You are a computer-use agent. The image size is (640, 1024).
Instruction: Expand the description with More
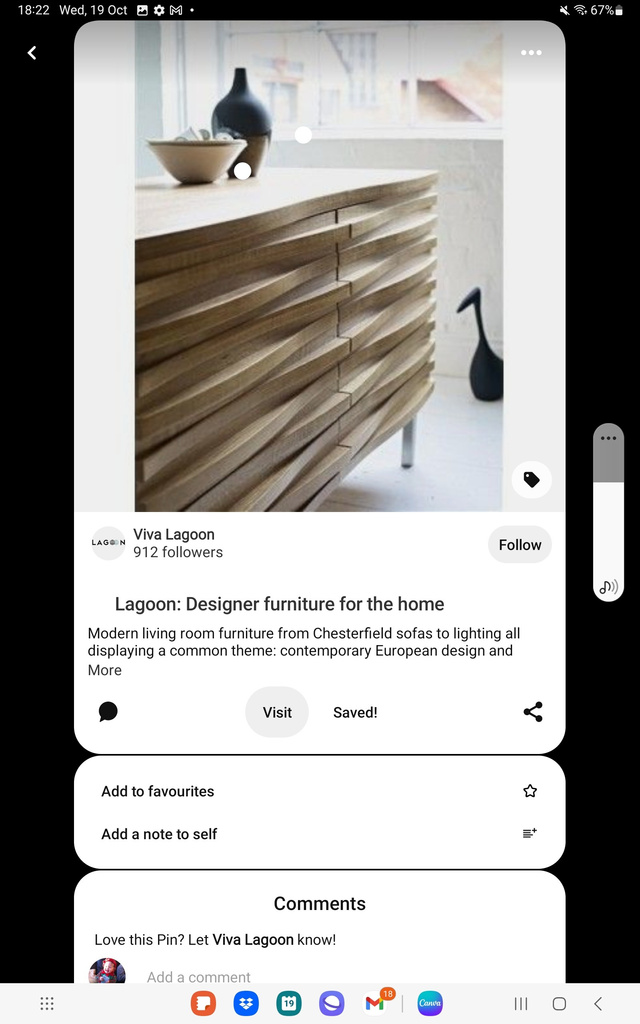click(x=104, y=670)
